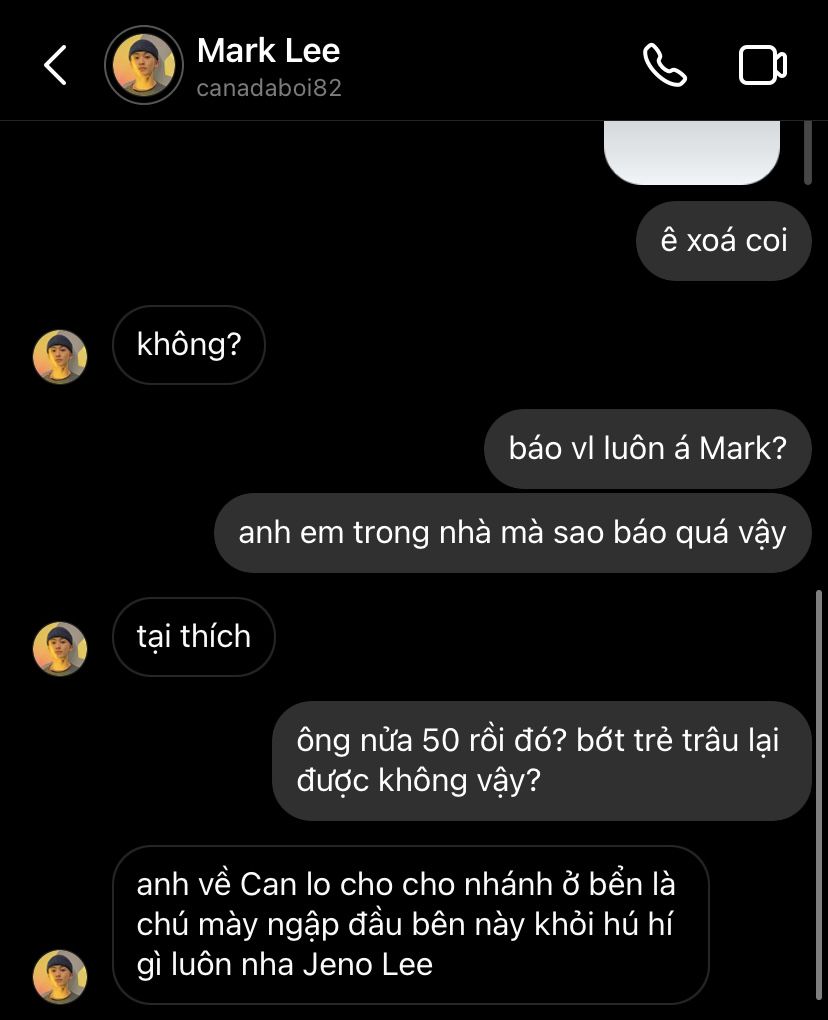828x1020 pixels.
Task: Start a voice call with Mark Lee
Action: pyautogui.click(x=664, y=66)
